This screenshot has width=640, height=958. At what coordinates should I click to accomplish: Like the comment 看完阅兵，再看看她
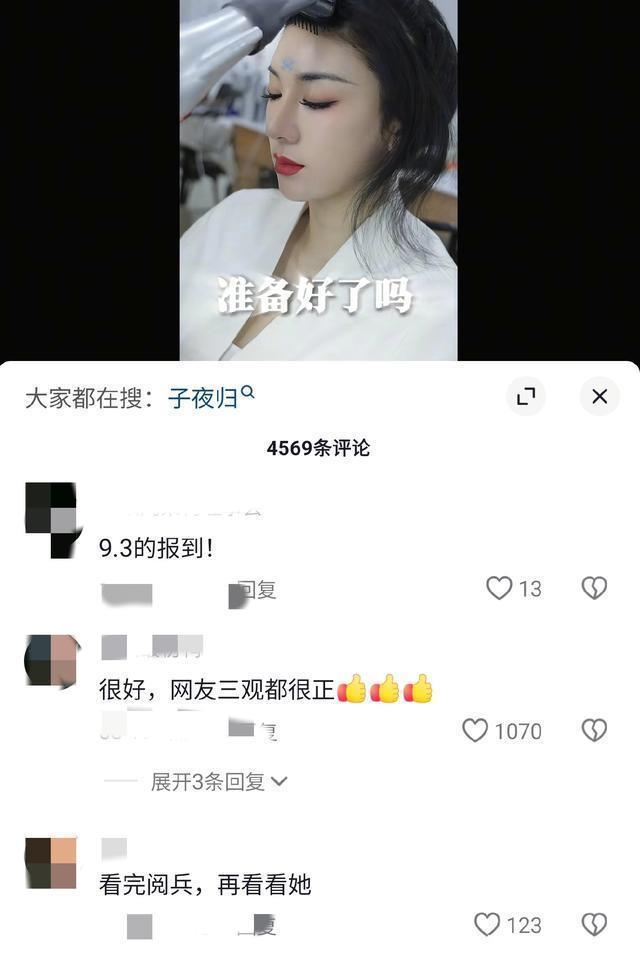click(x=487, y=925)
